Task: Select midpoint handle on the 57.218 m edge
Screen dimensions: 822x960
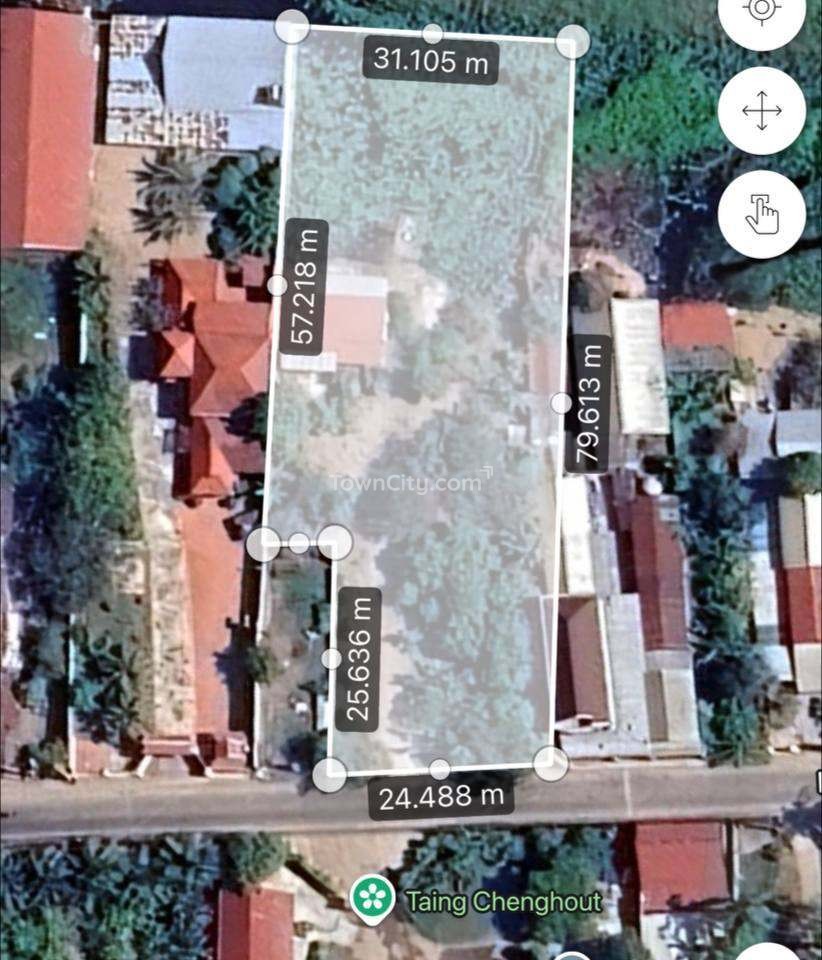Action: pos(277,286)
